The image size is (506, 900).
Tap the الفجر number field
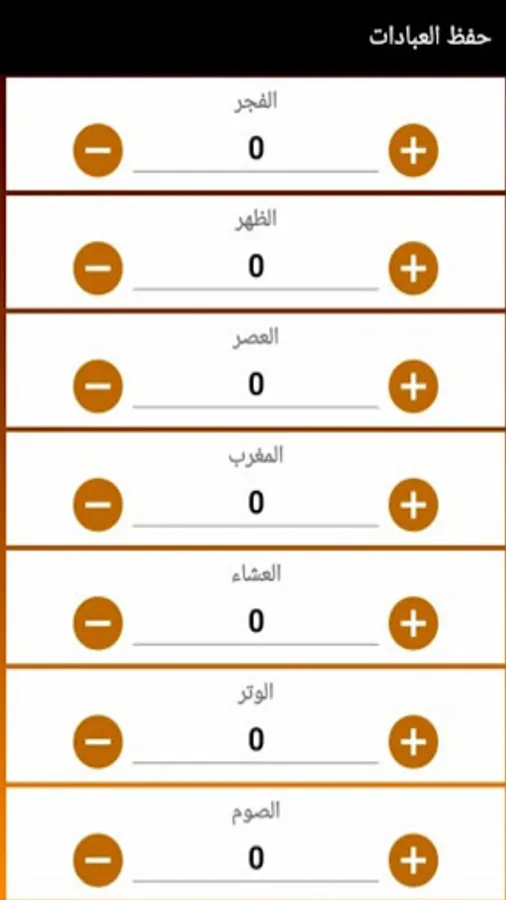256,150
